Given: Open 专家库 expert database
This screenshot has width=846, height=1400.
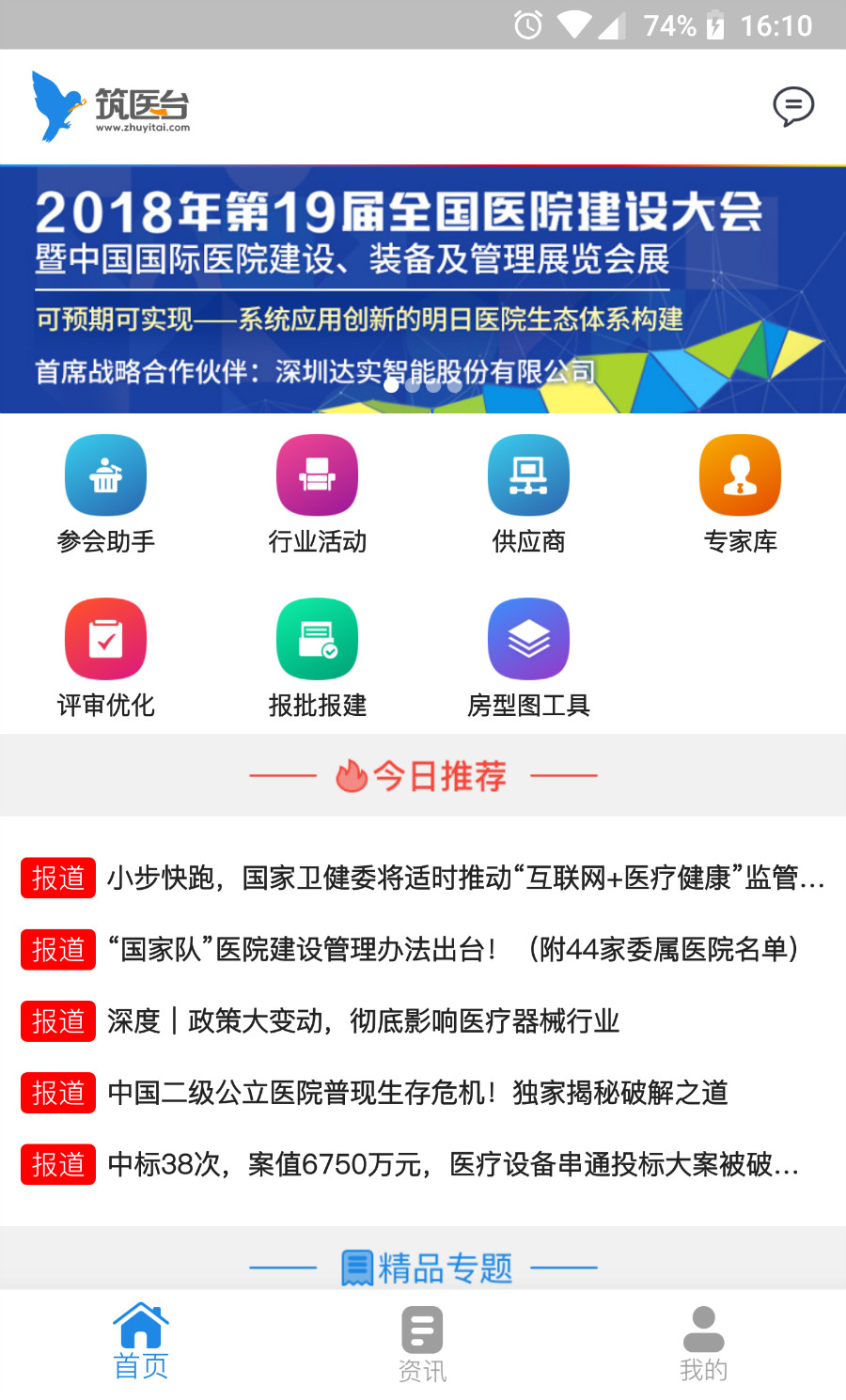Looking at the screenshot, I should coord(740,493).
